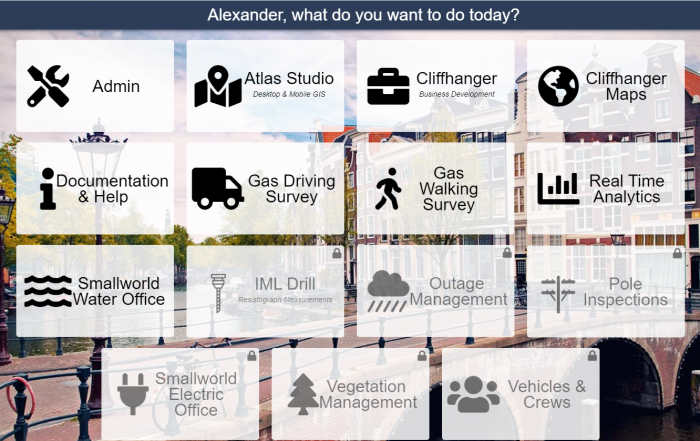
Task: Select the locked Smallworld Electric Office tile
Action: tap(180, 394)
